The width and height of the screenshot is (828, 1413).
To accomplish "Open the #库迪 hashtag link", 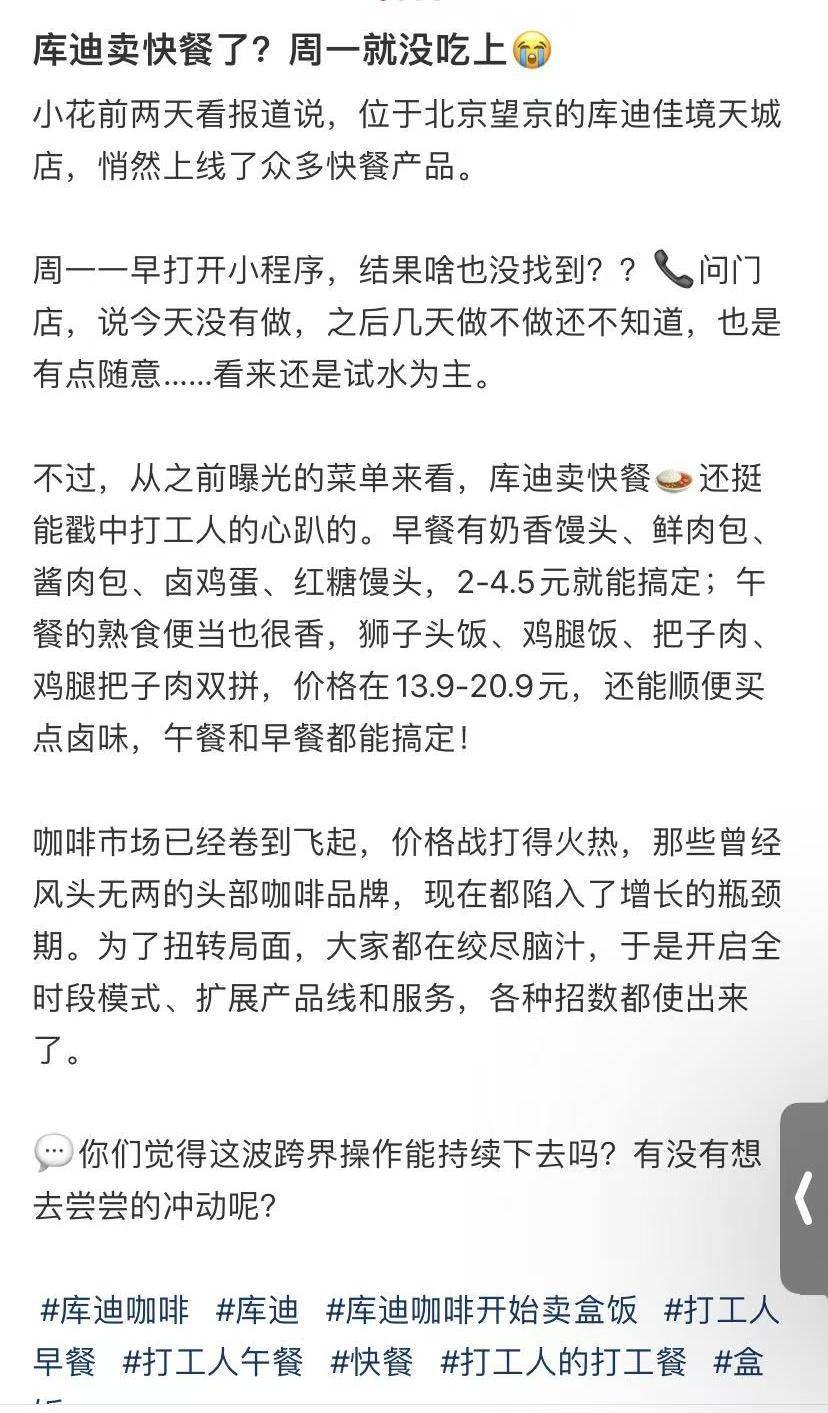I will coord(257,1309).
